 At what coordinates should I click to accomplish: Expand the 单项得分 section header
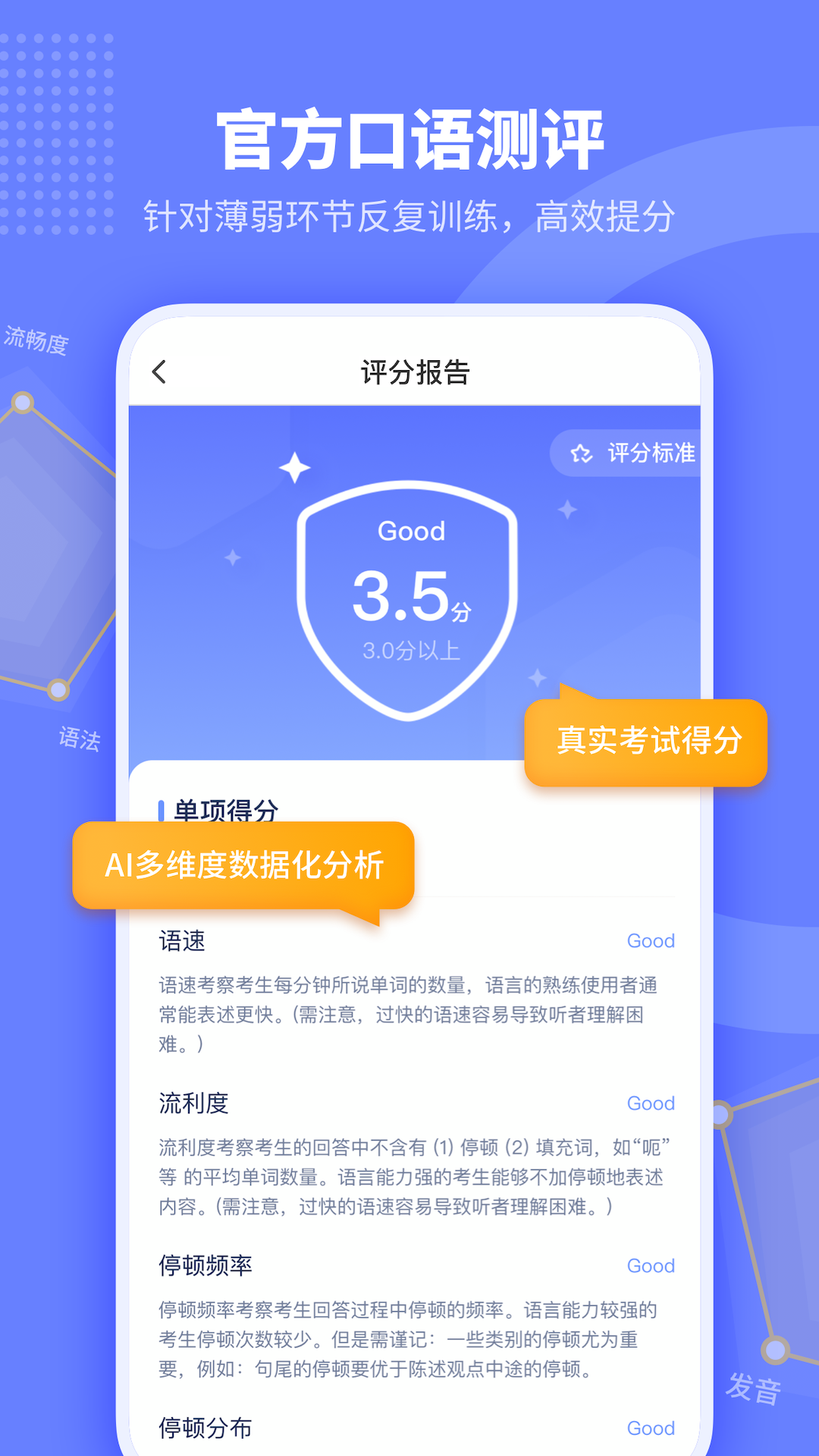coord(227,810)
